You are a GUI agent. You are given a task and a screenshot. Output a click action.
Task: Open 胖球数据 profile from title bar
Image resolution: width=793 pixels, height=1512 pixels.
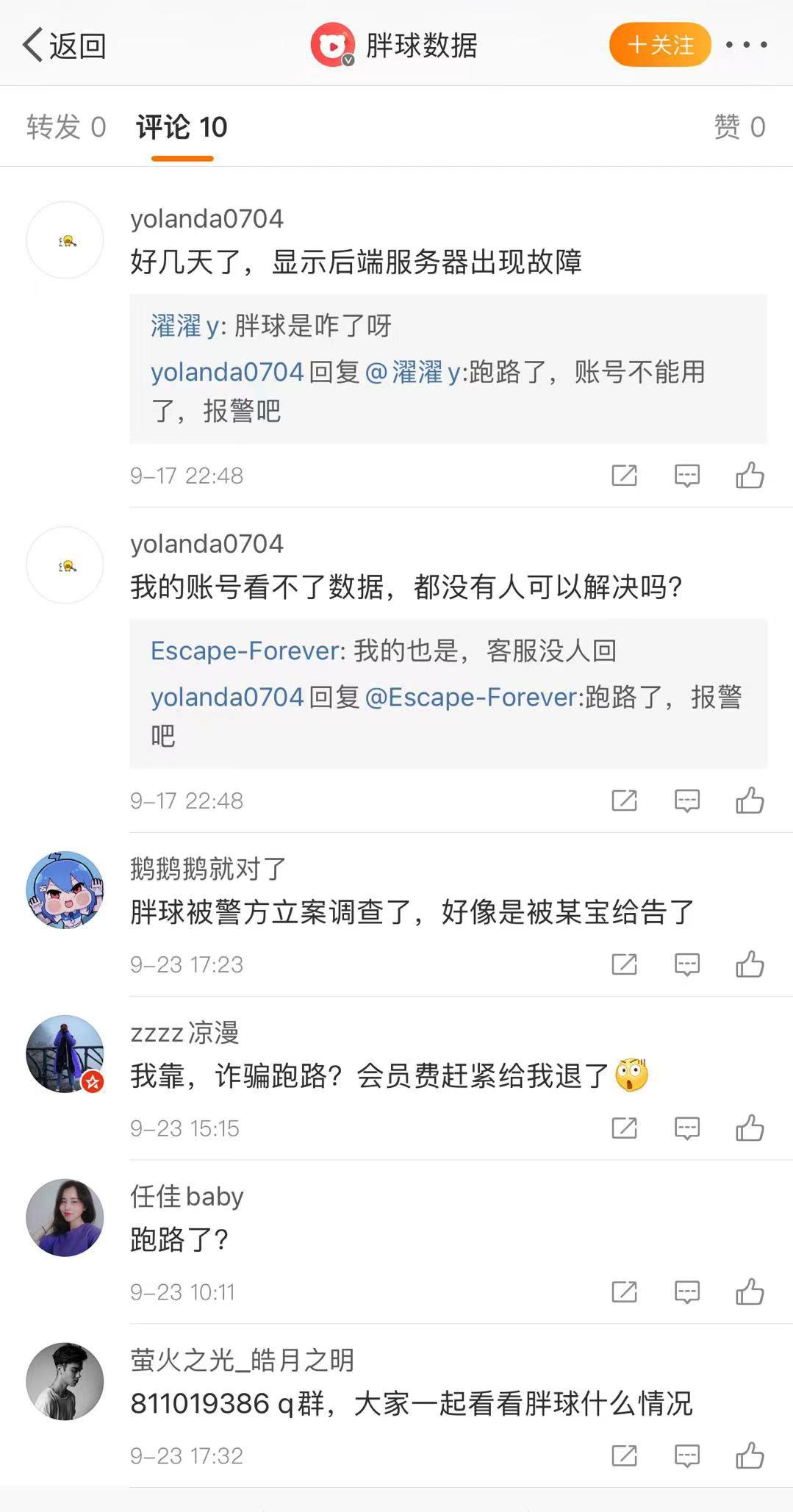[x=395, y=46]
